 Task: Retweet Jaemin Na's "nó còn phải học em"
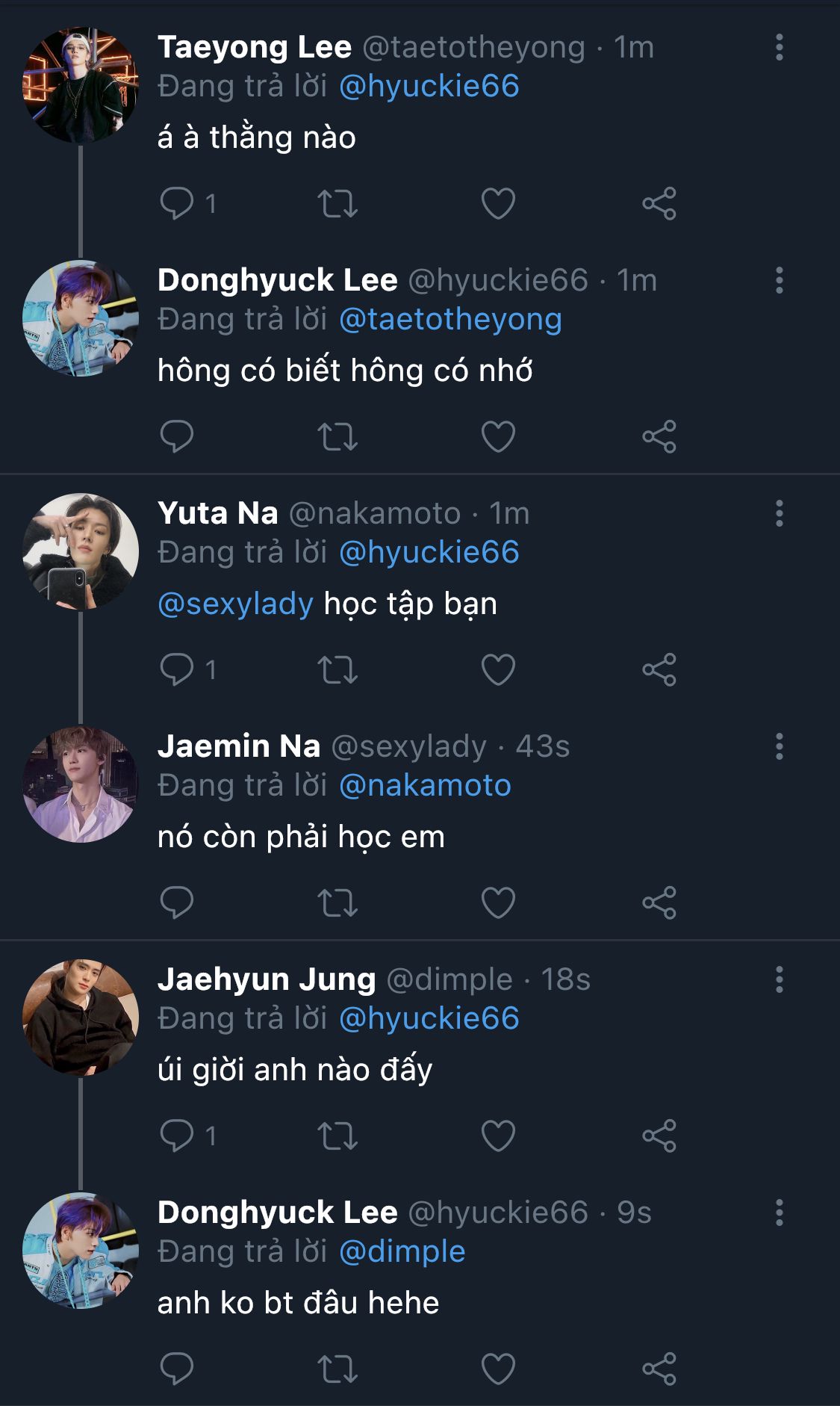[337, 902]
